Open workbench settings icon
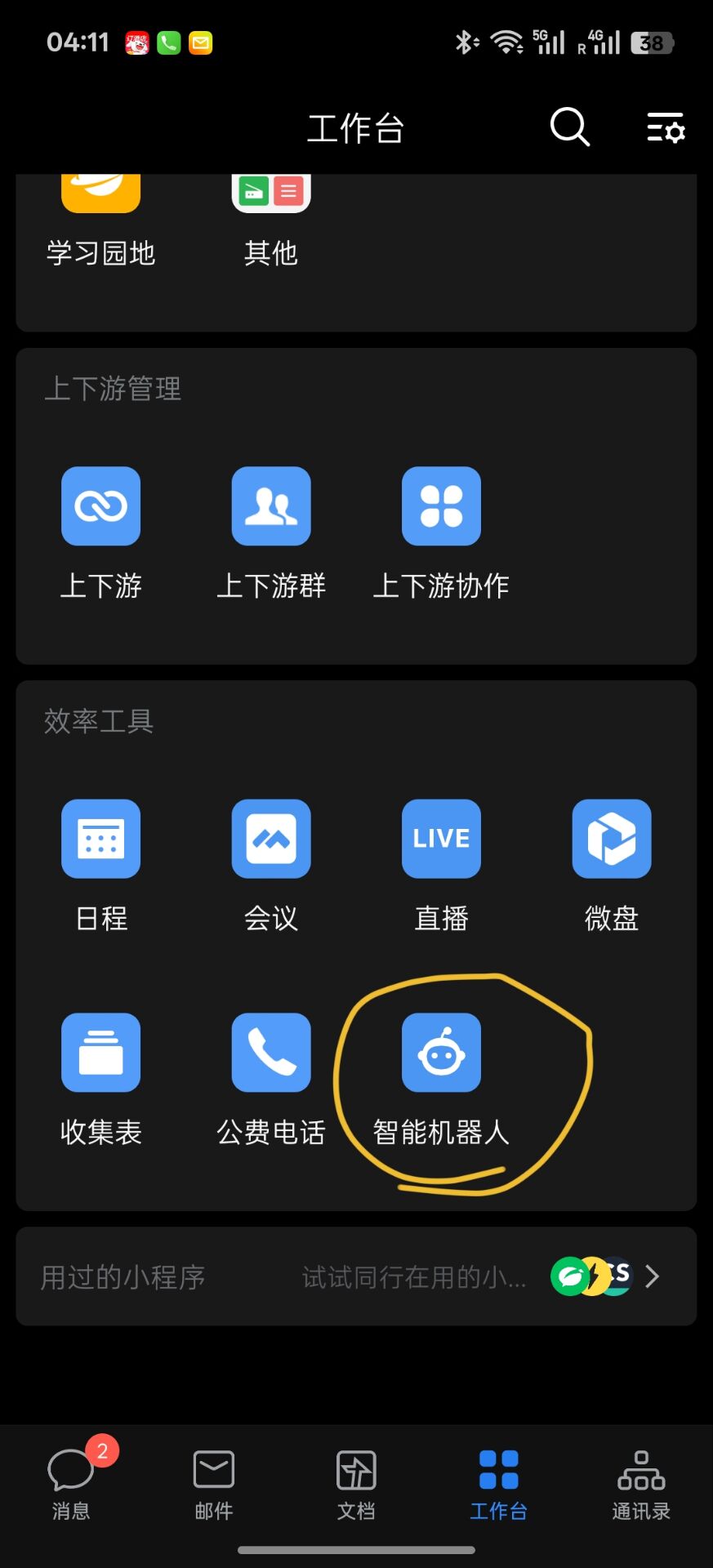The width and height of the screenshot is (713, 1568). pos(665,128)
